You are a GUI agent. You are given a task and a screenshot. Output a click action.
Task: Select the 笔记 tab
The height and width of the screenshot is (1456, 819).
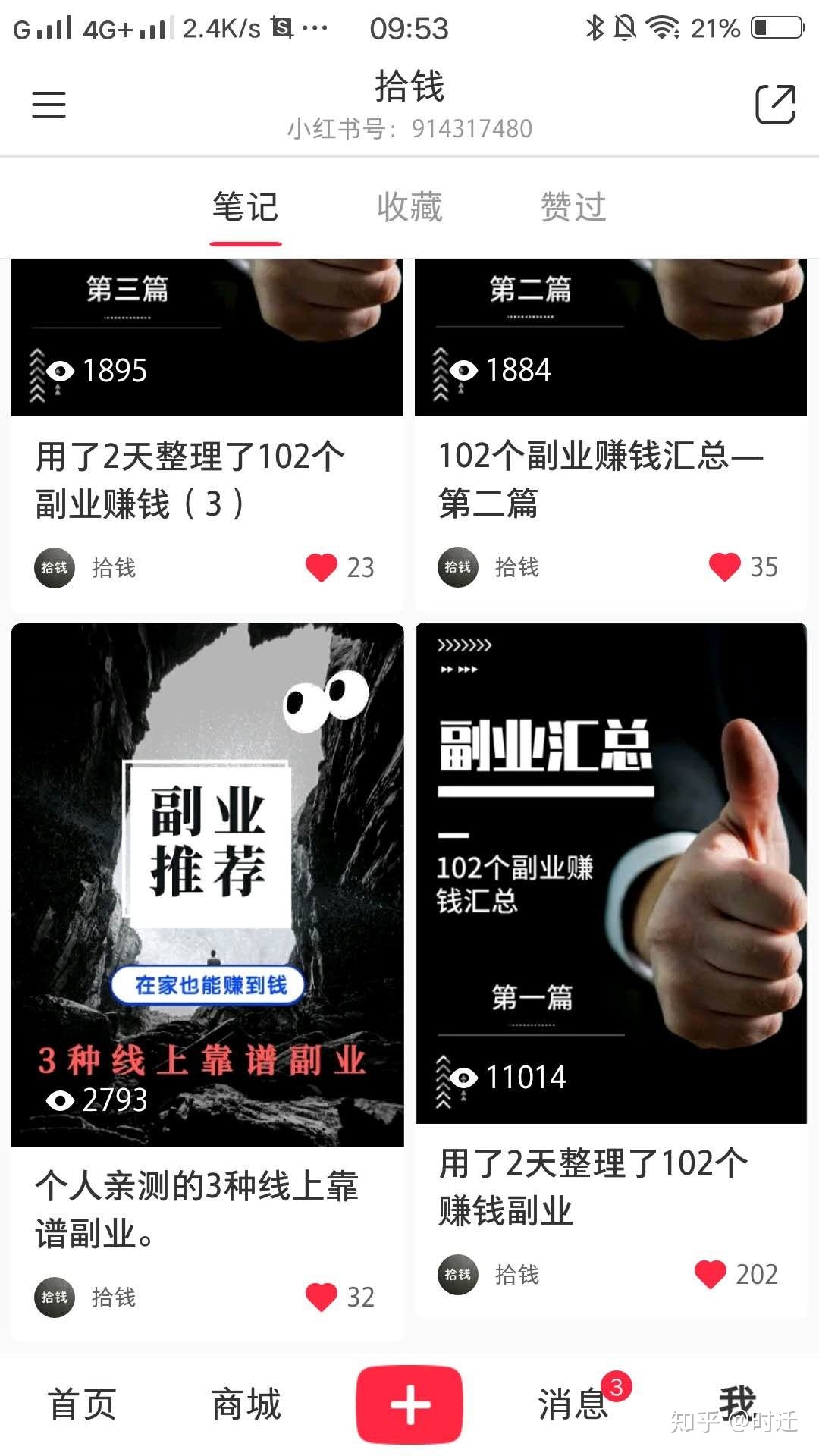245,207
